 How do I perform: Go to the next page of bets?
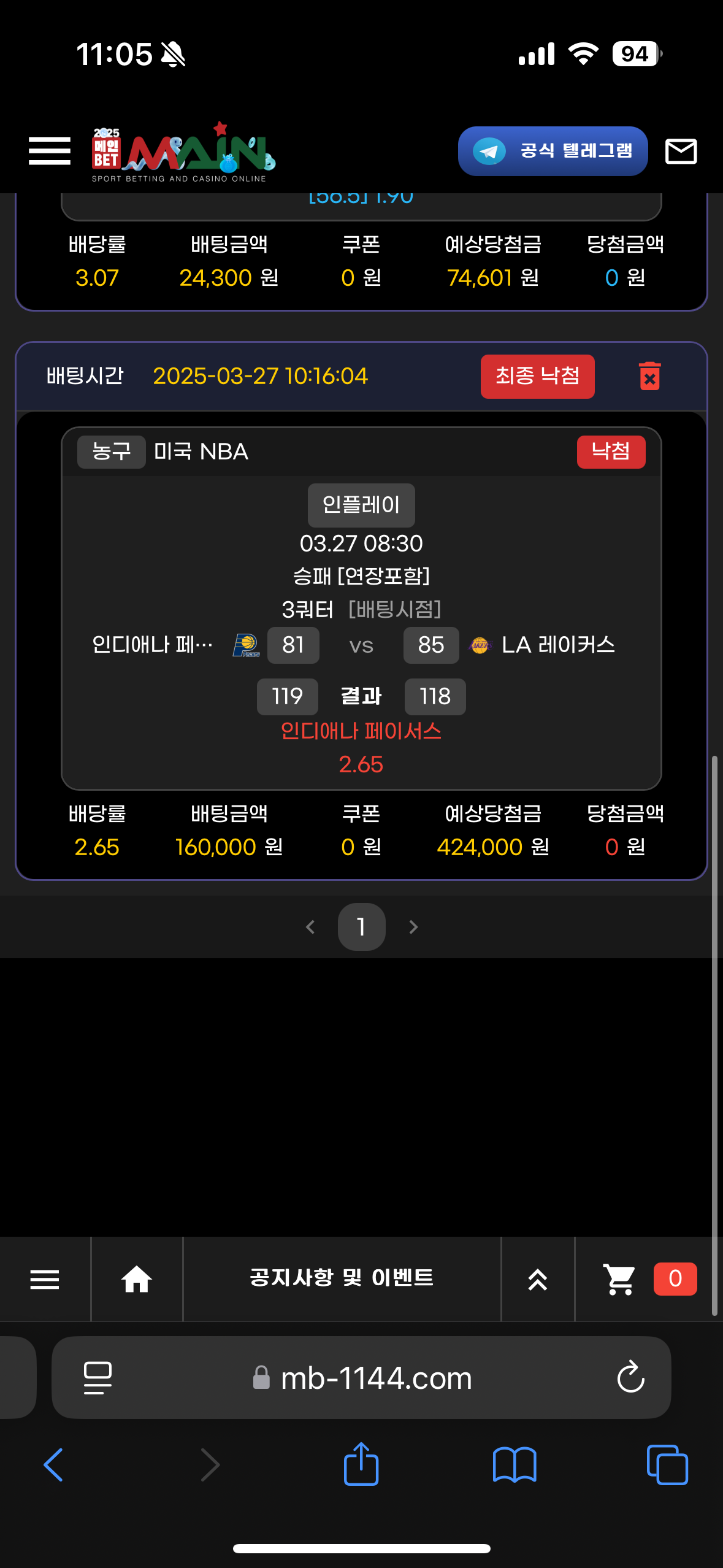click(413, 926)
